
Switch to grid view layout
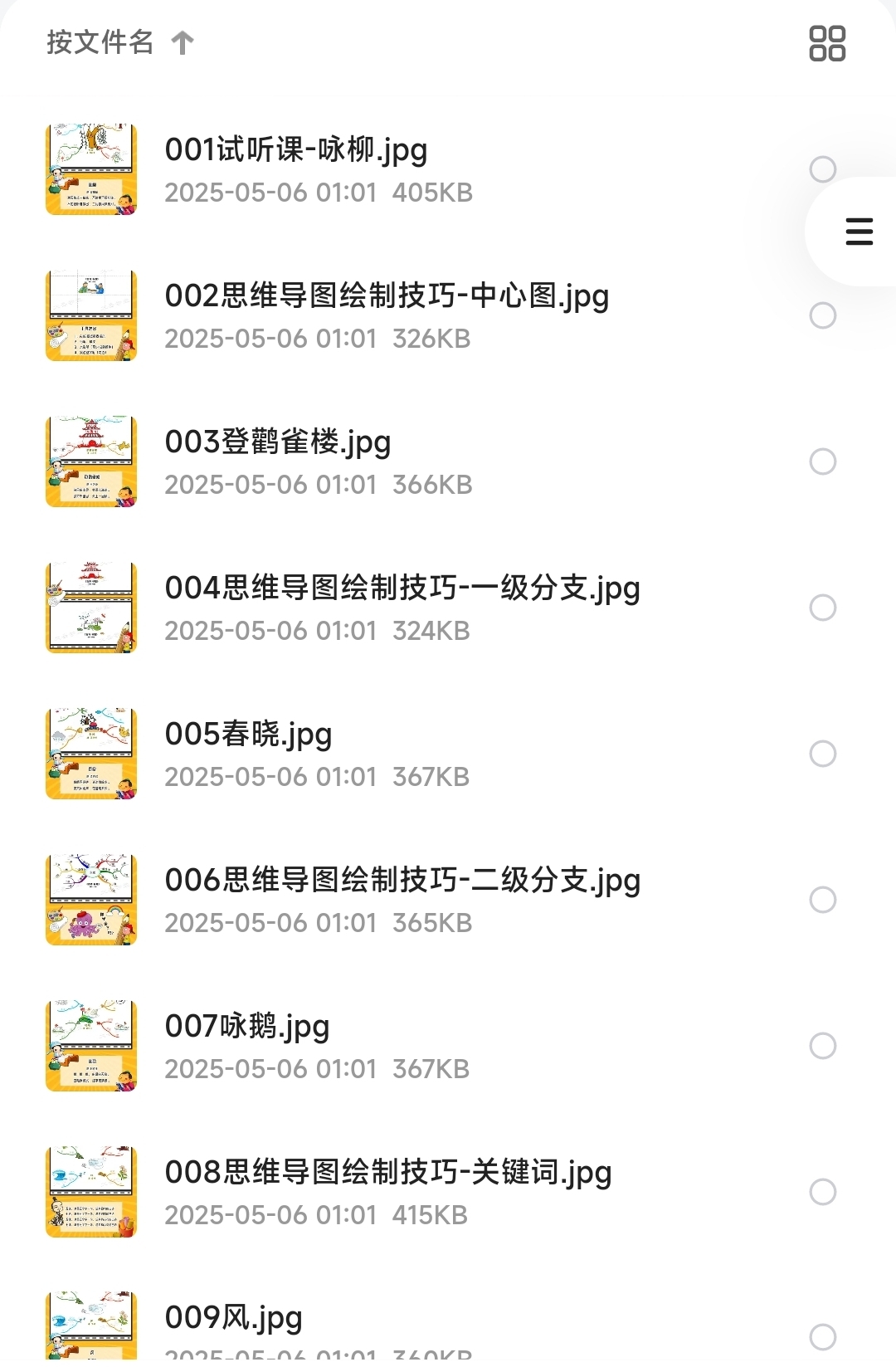[826, 43]
